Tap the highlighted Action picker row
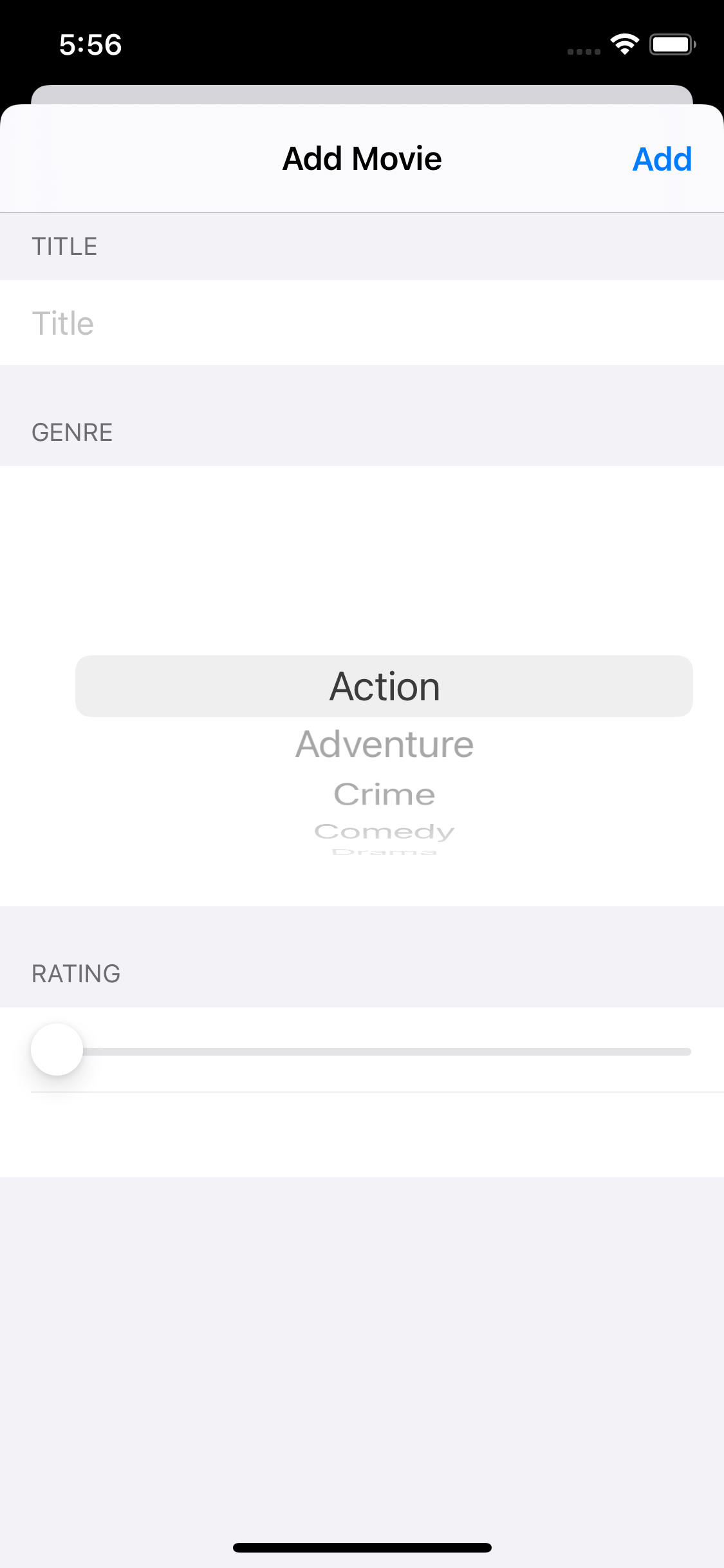The image size is (724, 1568). (384, 686)
